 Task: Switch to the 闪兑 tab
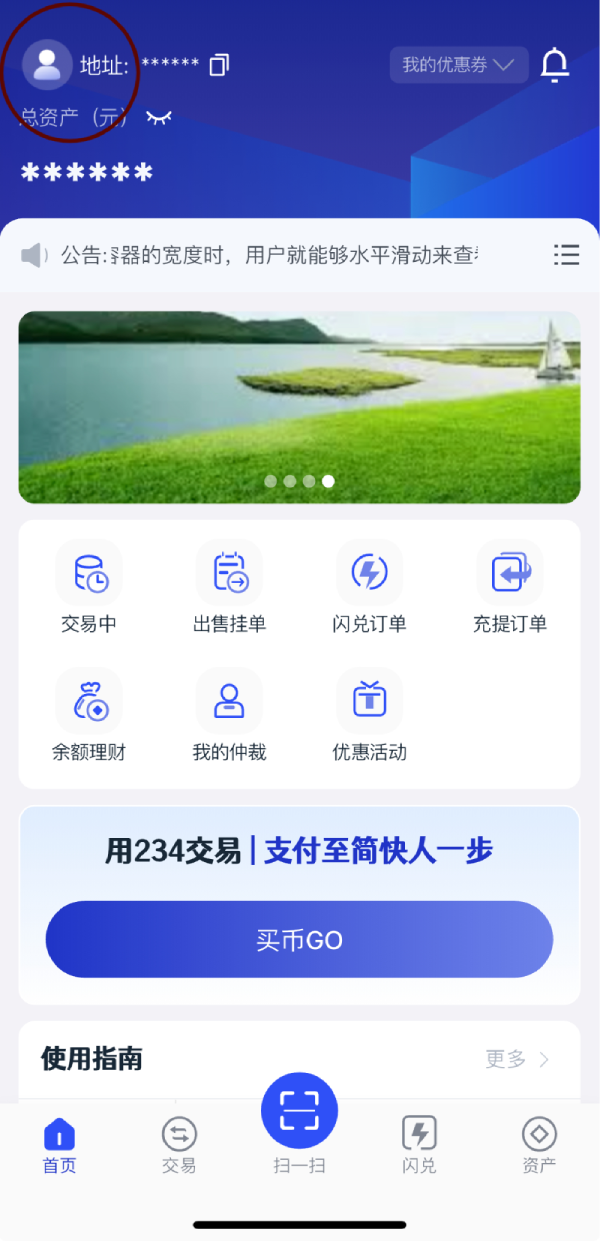(419, 1146)
